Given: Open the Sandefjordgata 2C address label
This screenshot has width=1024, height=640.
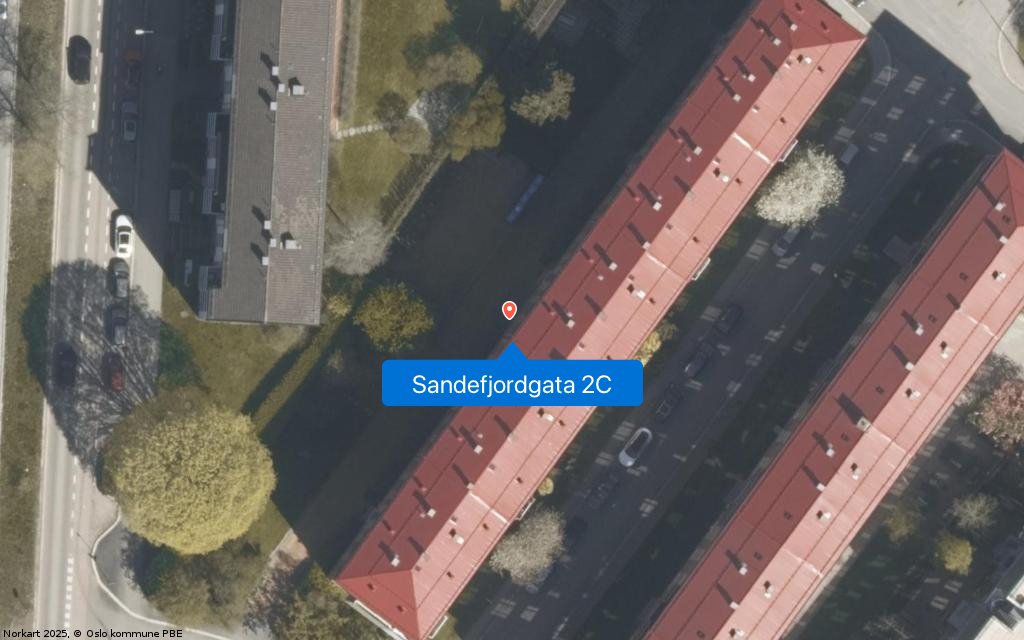Looking at the screenshot, I should click(x=512, y=384).
